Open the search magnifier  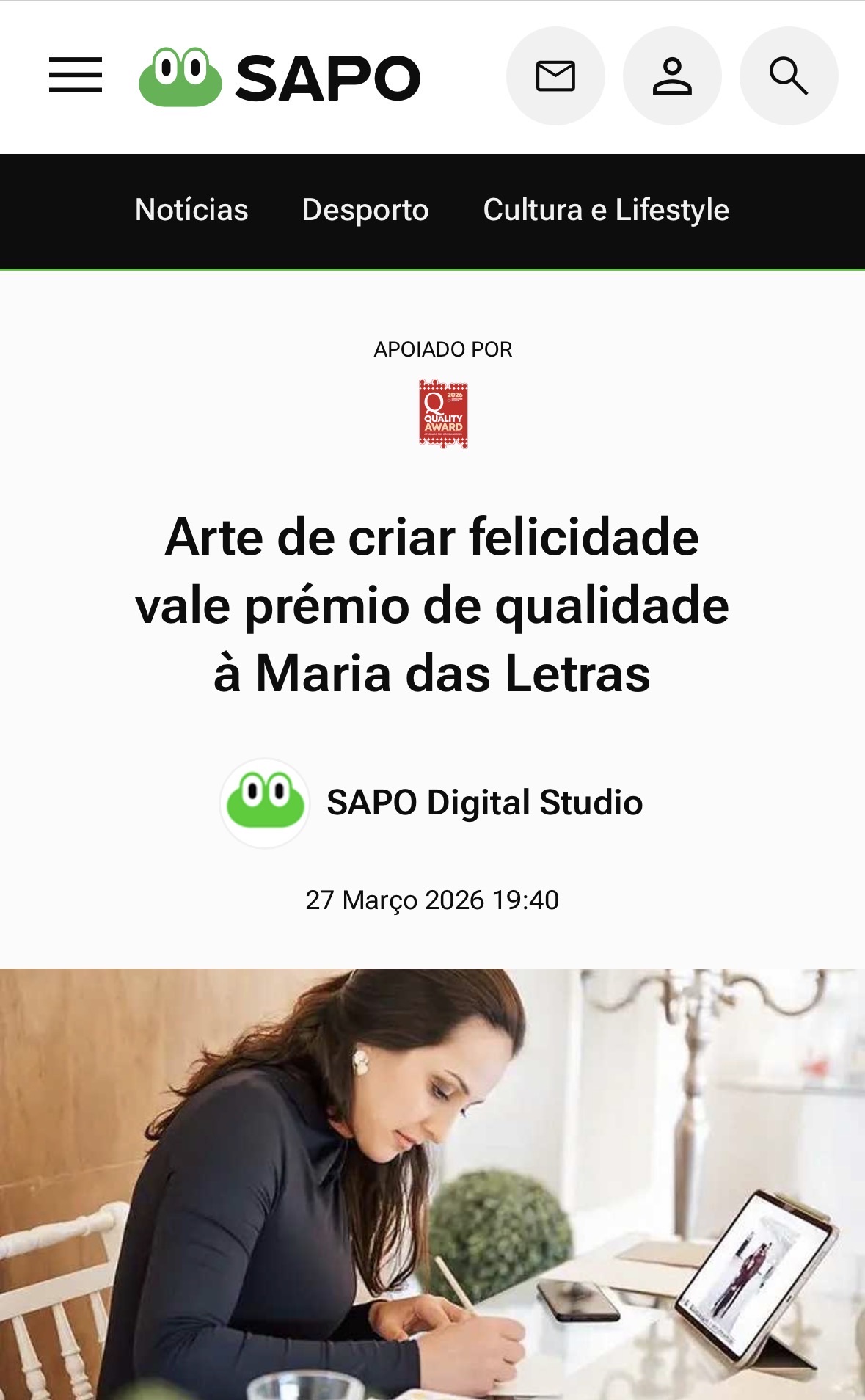coord(788,76)
